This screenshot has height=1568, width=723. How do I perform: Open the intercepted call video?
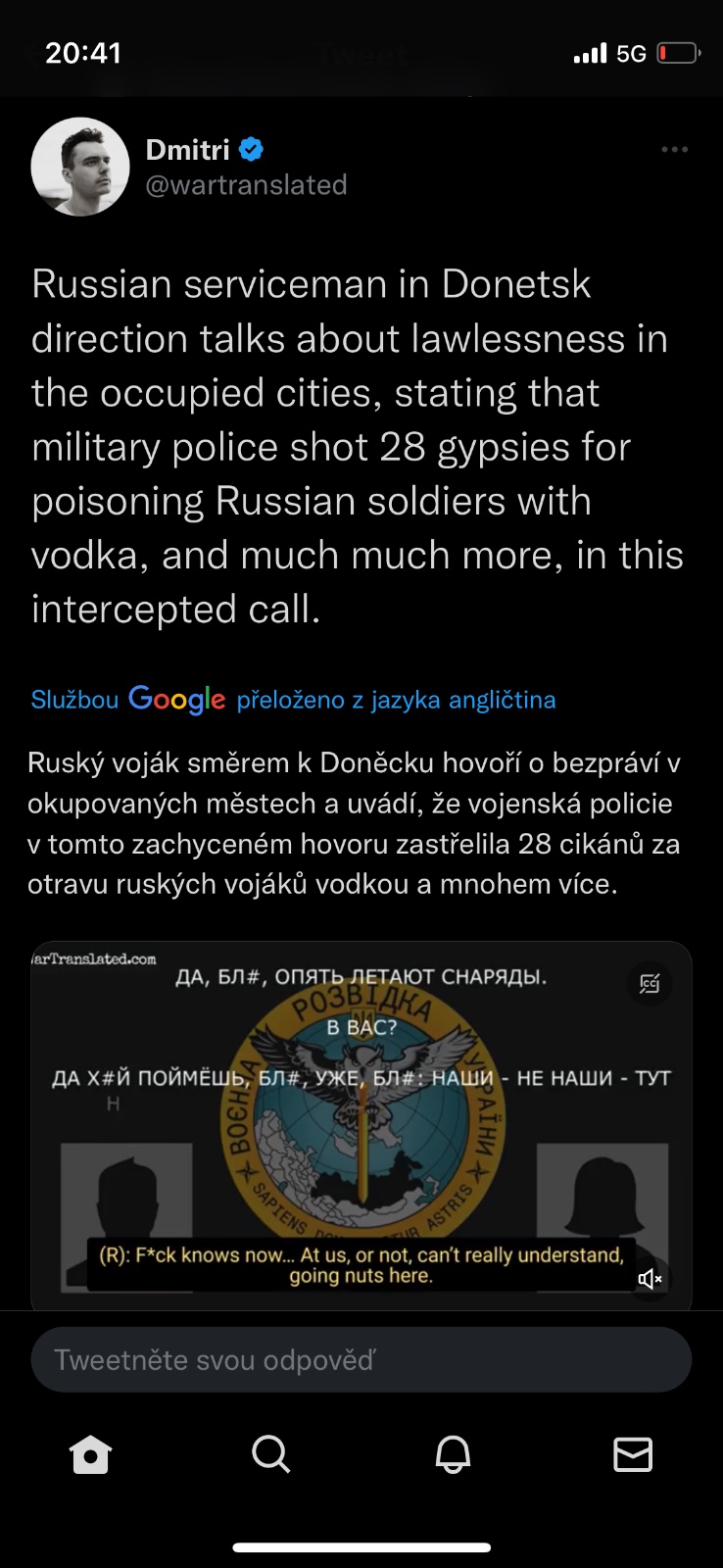[361, 1127]
